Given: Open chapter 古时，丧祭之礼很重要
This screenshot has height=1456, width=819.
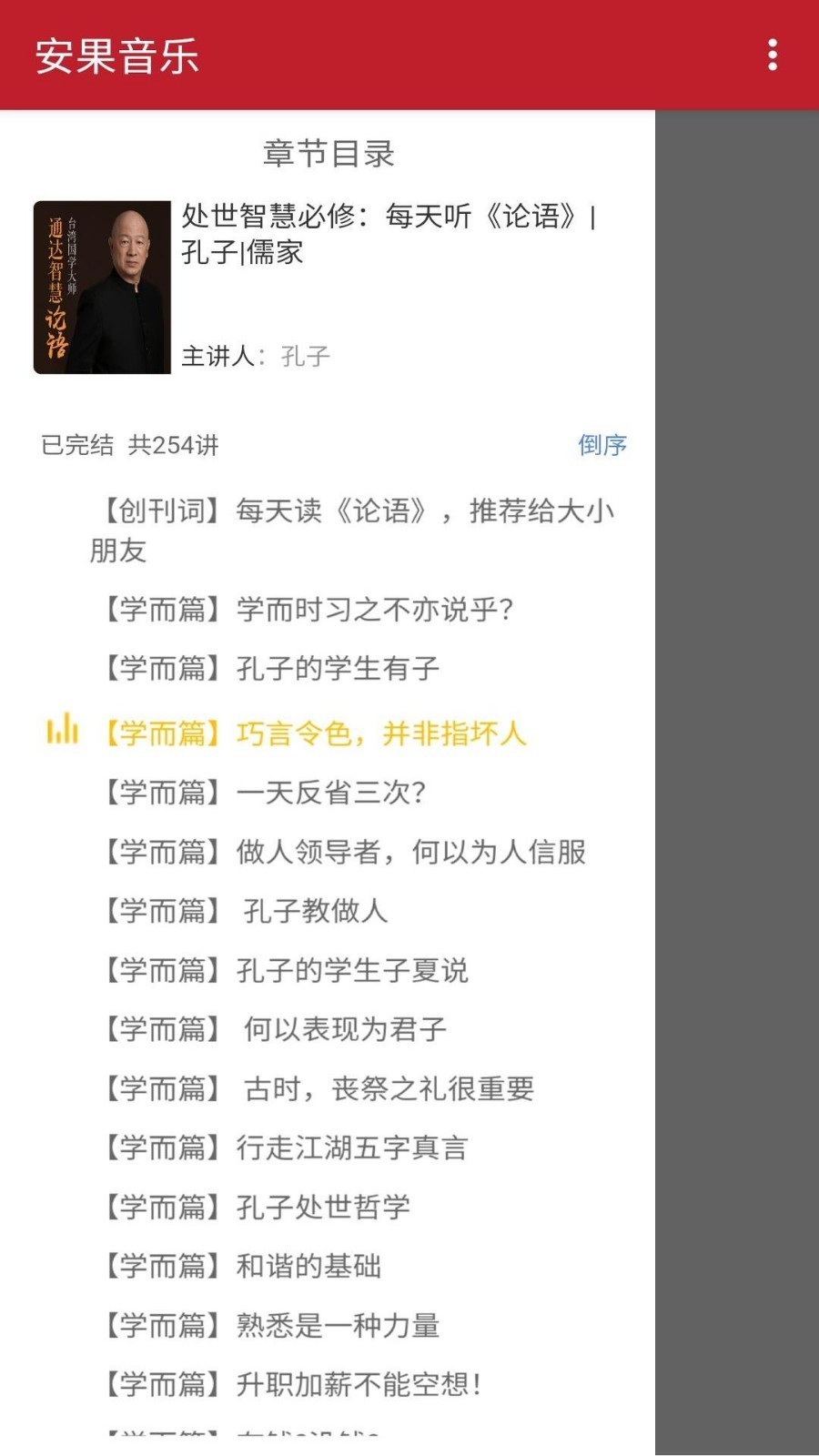Looking at the screenshot, I should click(320, 1088).
